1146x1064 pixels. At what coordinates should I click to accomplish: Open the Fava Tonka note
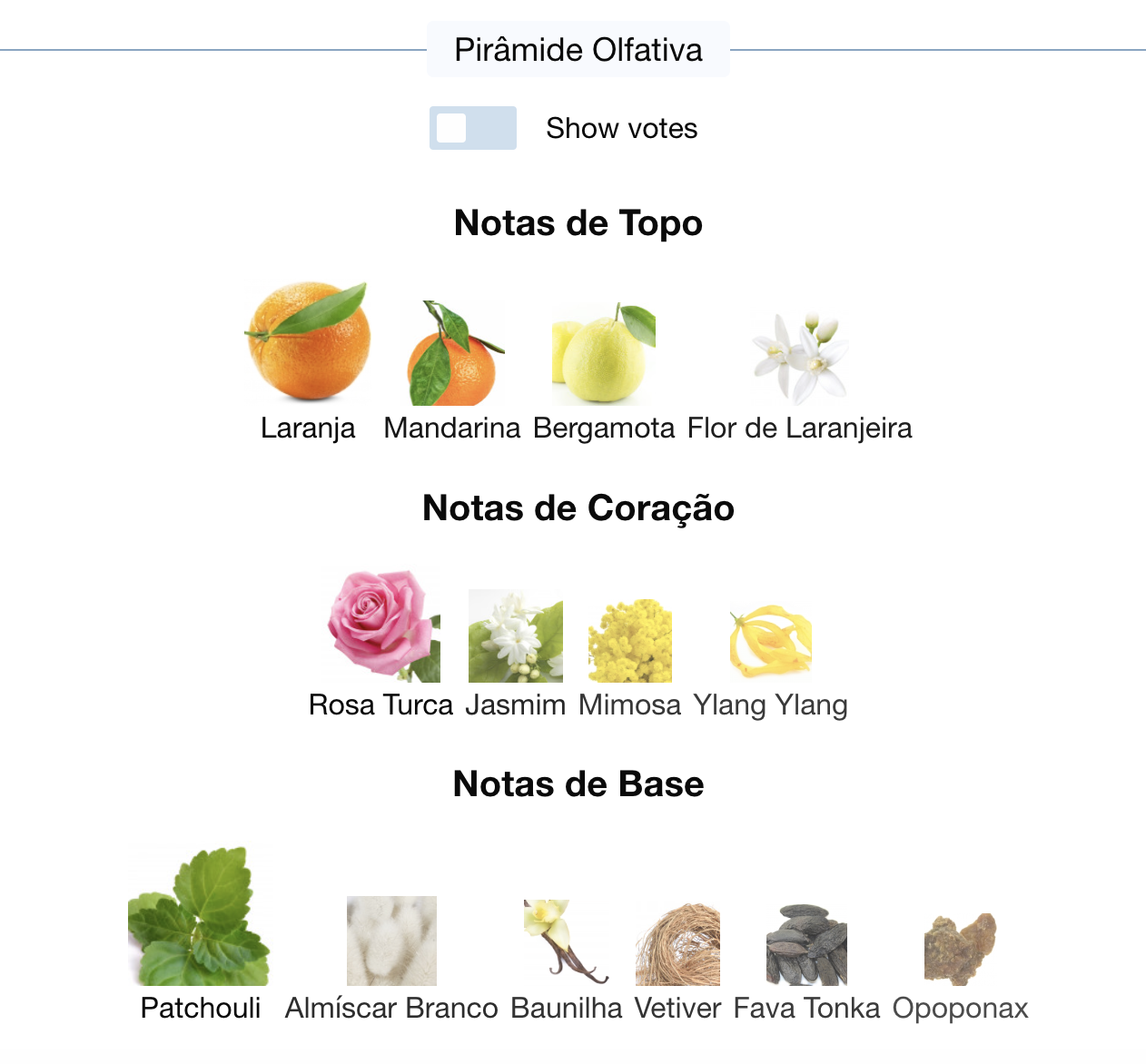tap(806, 944)
